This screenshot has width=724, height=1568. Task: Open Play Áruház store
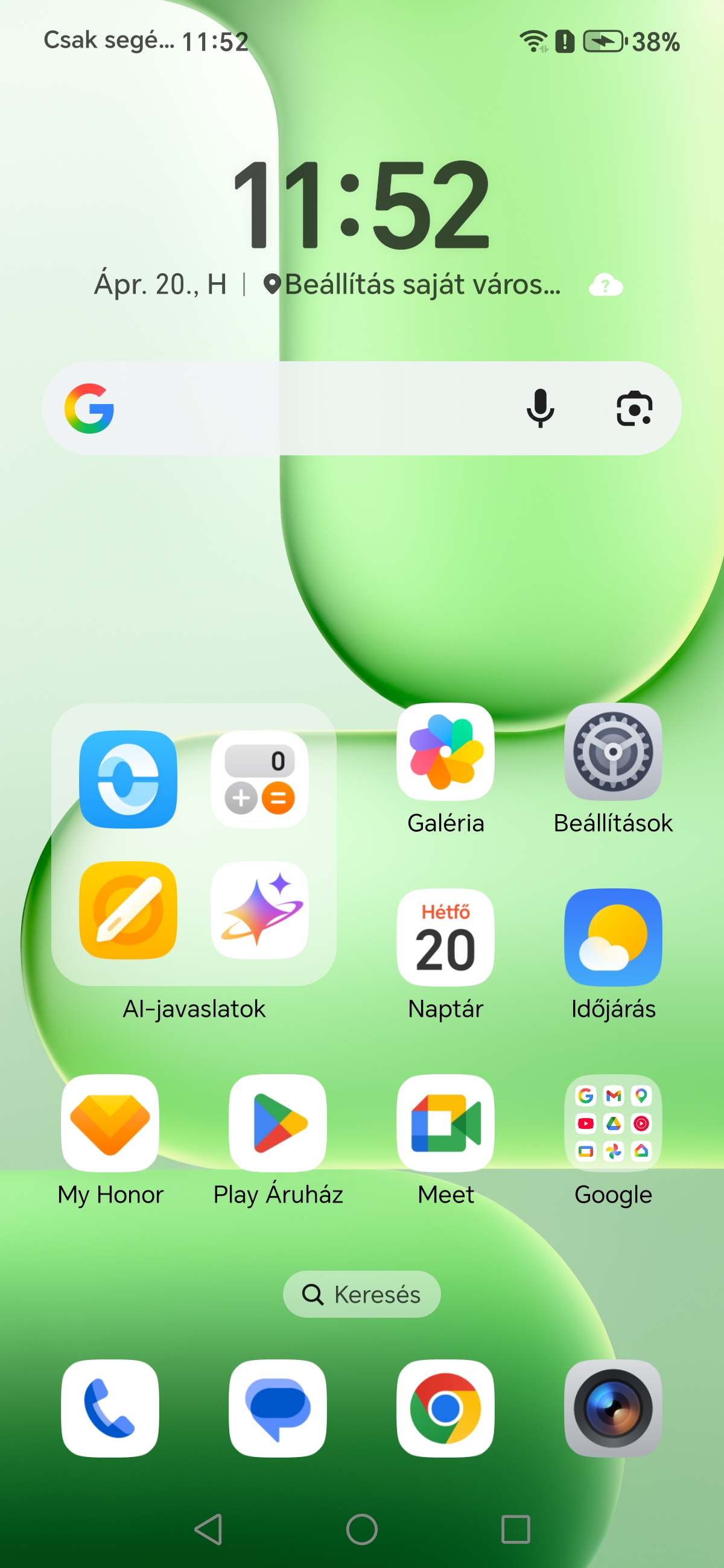click(278, 1123)
